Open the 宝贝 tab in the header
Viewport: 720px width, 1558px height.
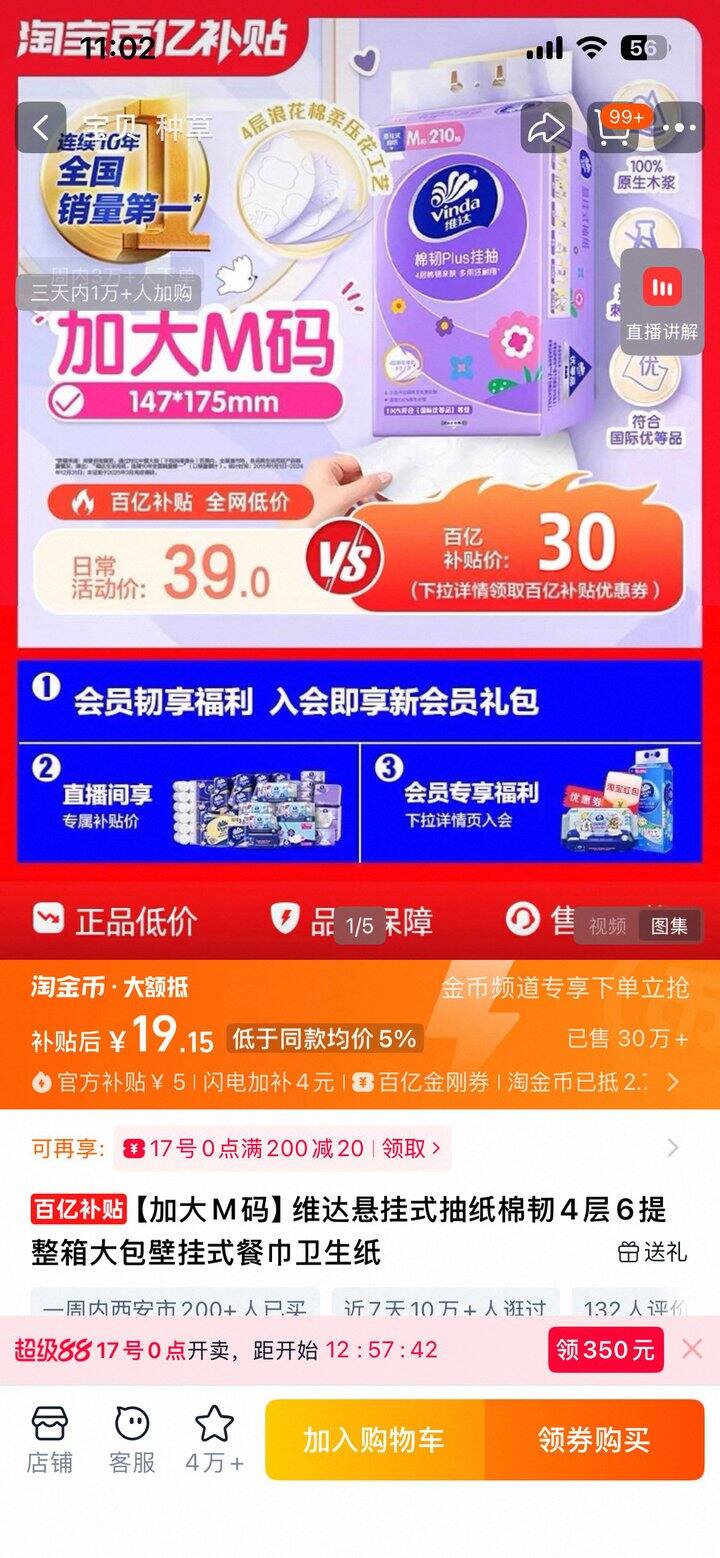pyautogui.click(x=109, y=128)
